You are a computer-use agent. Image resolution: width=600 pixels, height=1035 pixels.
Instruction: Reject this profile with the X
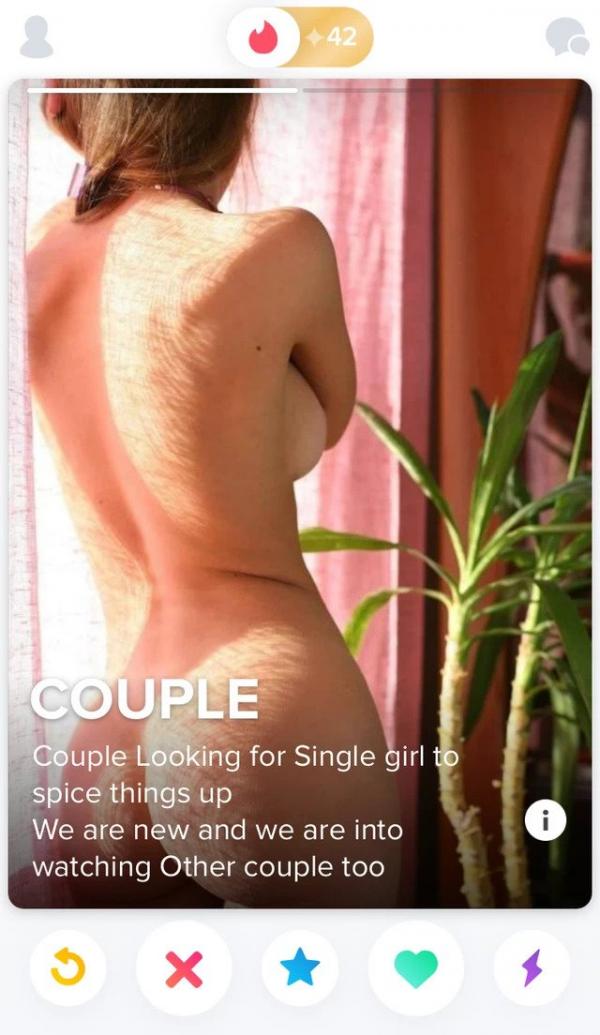(x=183, y=968)
